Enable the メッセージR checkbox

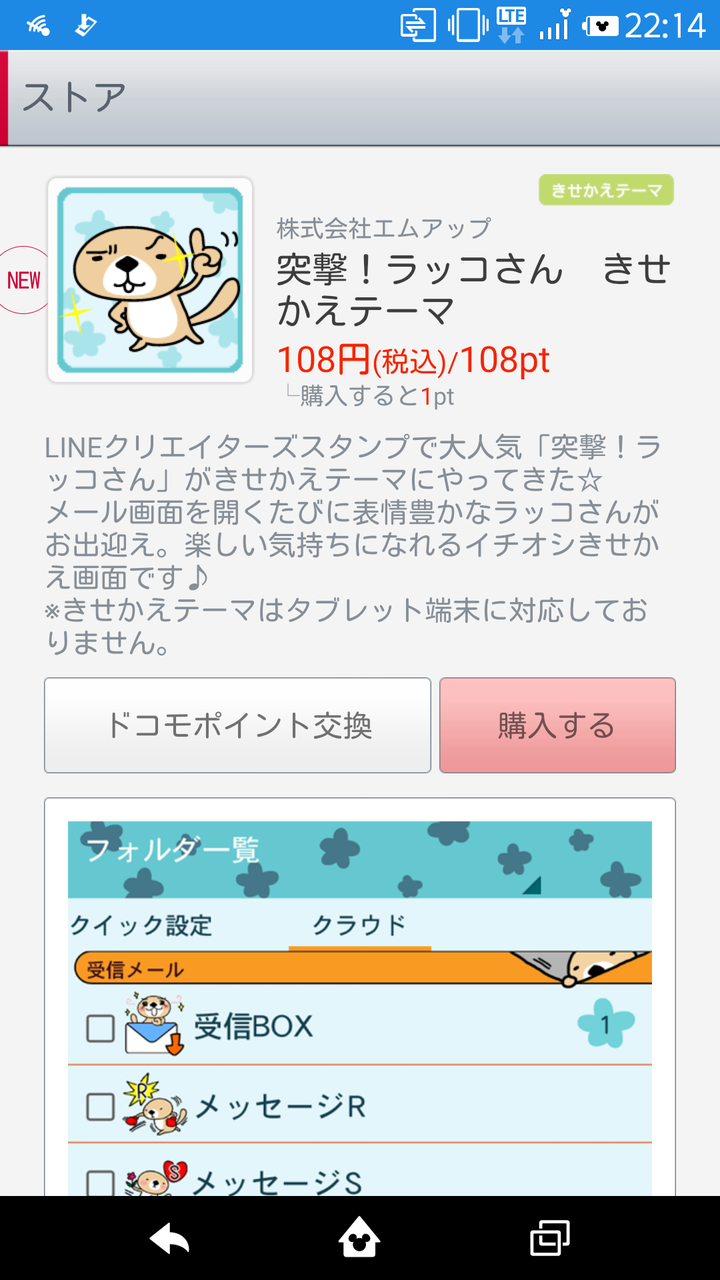point(98,1104)
